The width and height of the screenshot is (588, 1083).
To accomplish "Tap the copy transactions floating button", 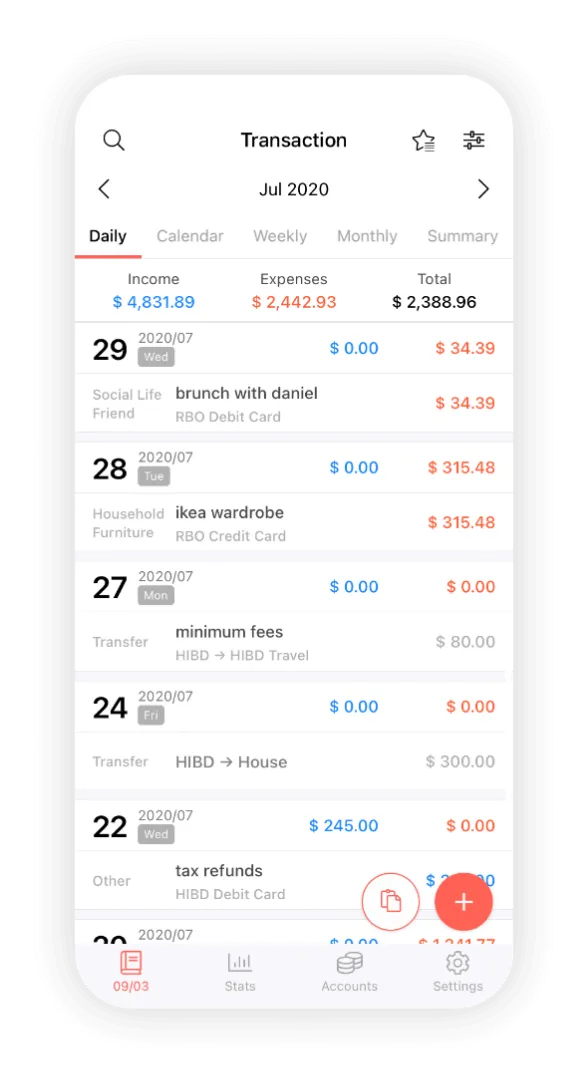I will coord(390,901).
